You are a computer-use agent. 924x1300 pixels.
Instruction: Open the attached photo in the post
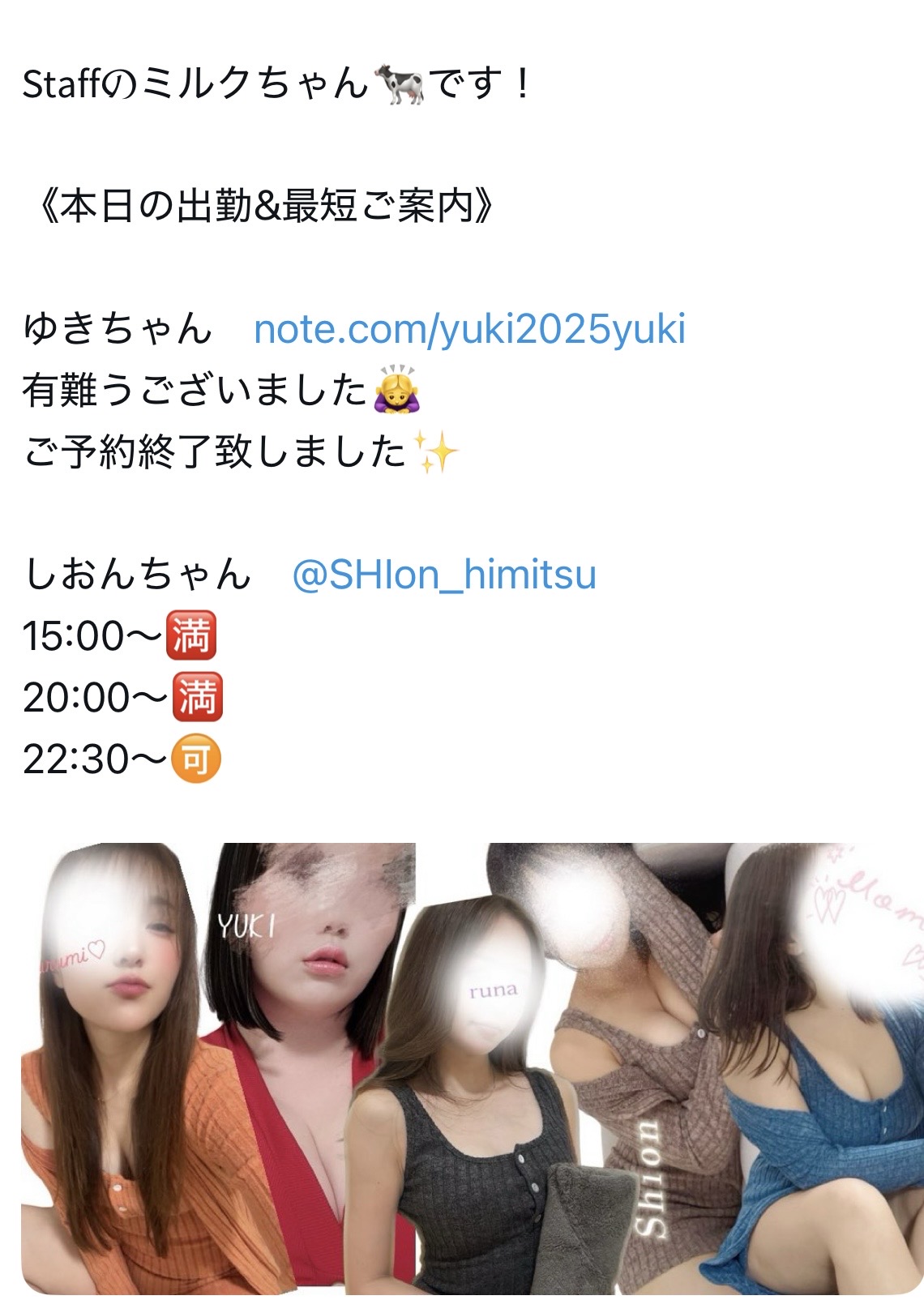click(x=472, y=1067)
